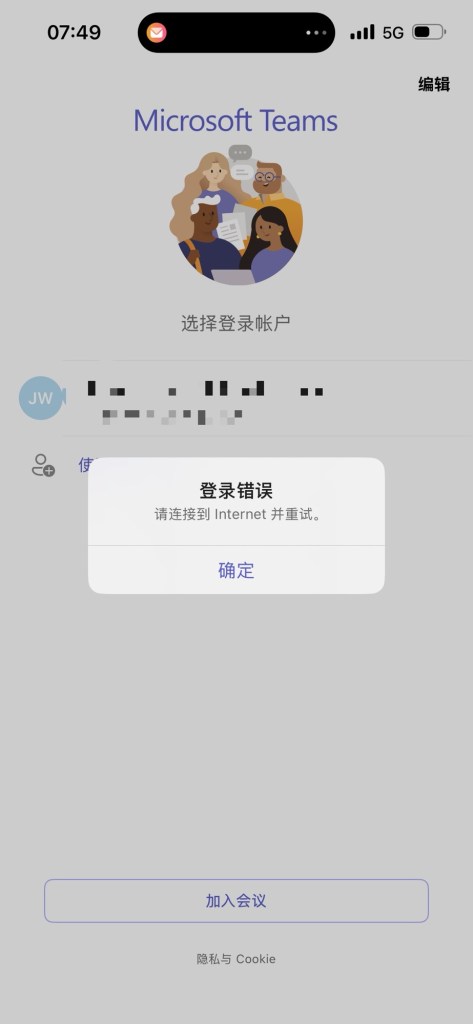This screenshot has width=473, height=1024.
Task: Confirm the login error with 确定
Action: (x=236, y=570)
